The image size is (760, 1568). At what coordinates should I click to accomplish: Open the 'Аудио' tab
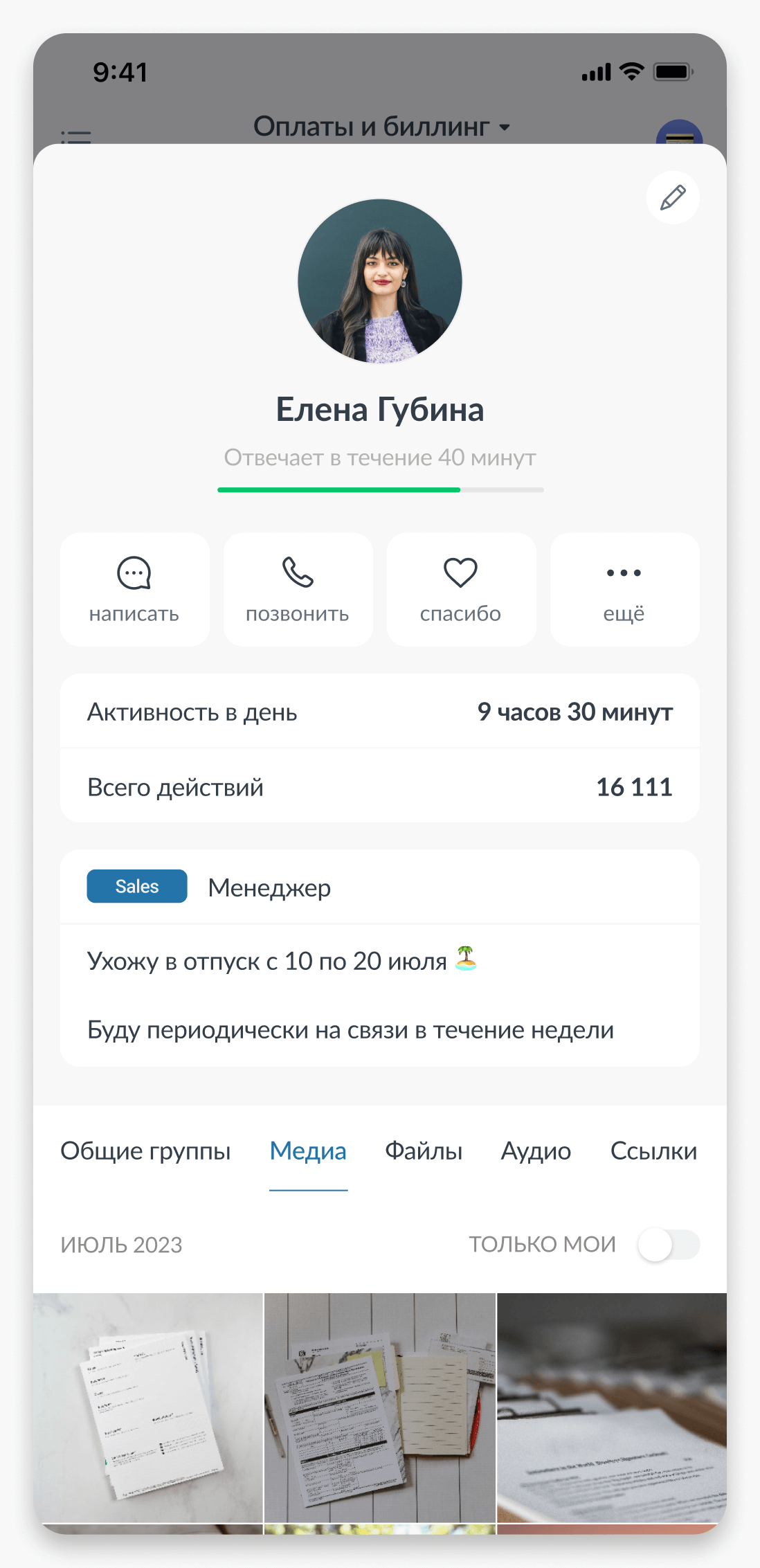pos(536,1151)
